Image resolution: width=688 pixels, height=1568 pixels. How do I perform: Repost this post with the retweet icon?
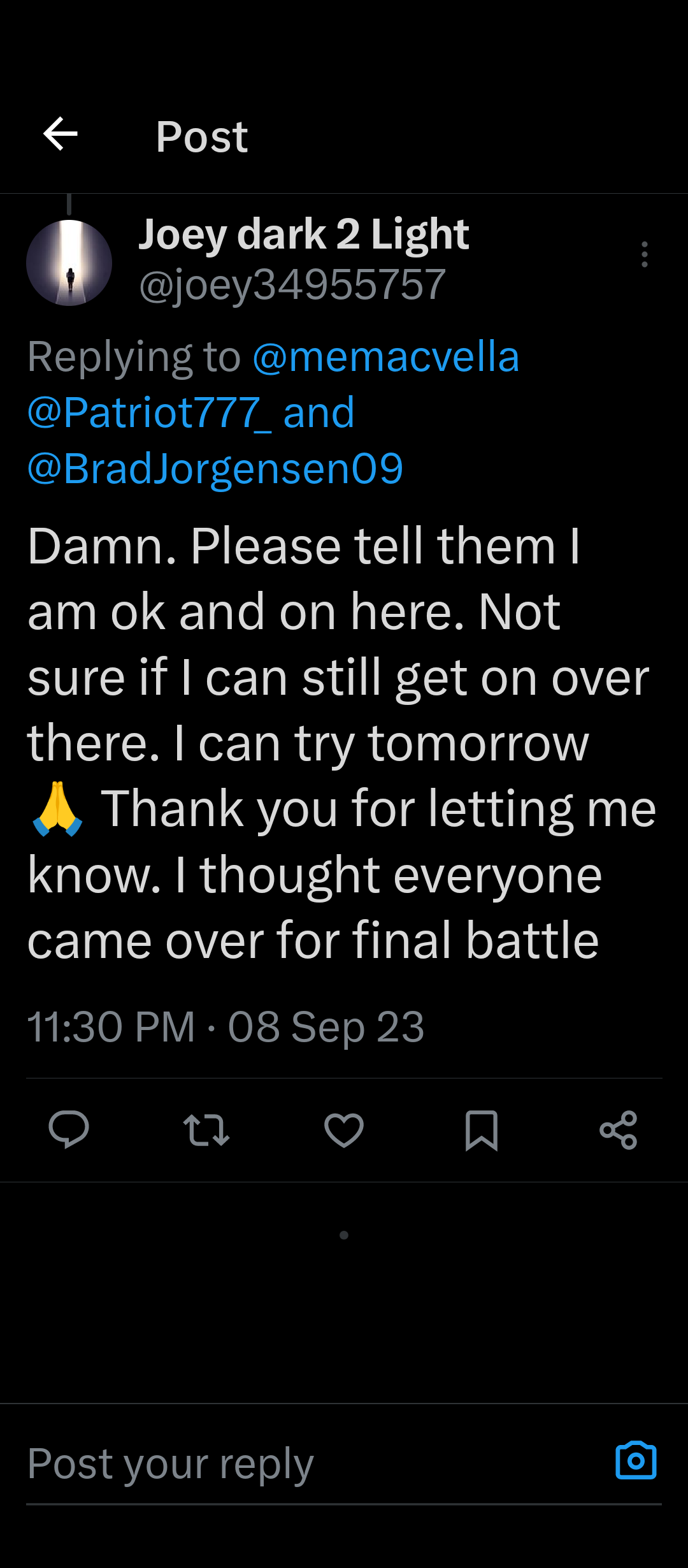click(x=206, y=1129)
